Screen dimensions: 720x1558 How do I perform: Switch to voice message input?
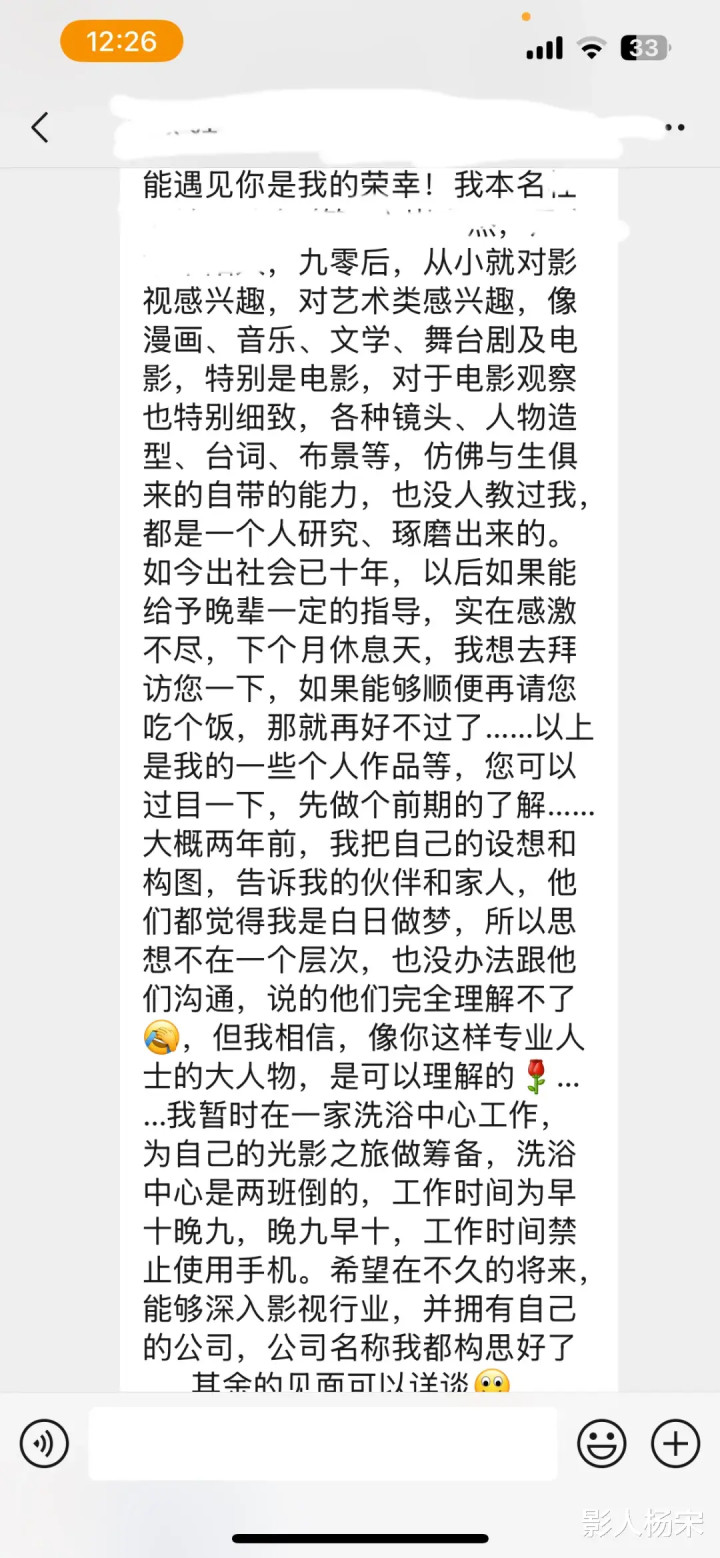point(44,1444)
